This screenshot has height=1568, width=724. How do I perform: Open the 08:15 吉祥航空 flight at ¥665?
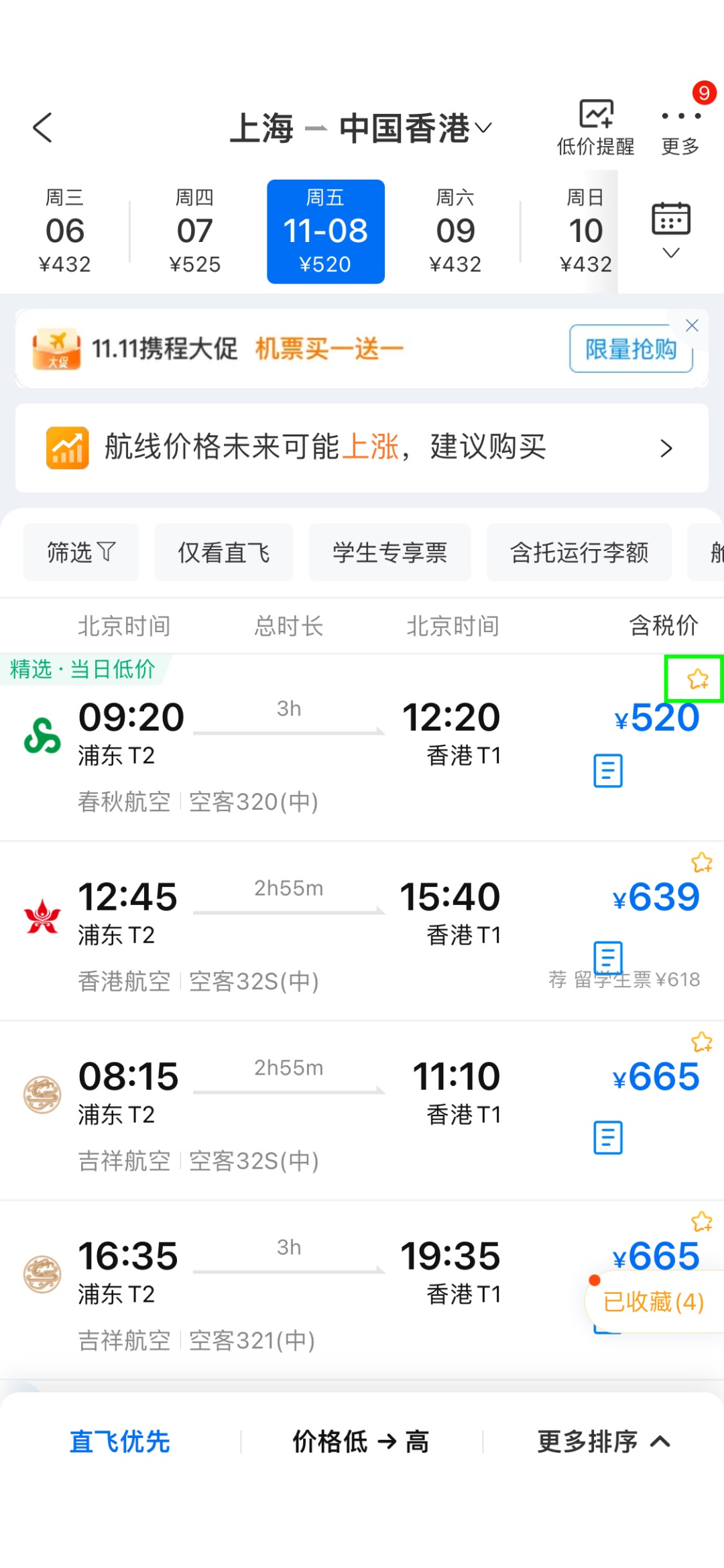coord(362,1111)
